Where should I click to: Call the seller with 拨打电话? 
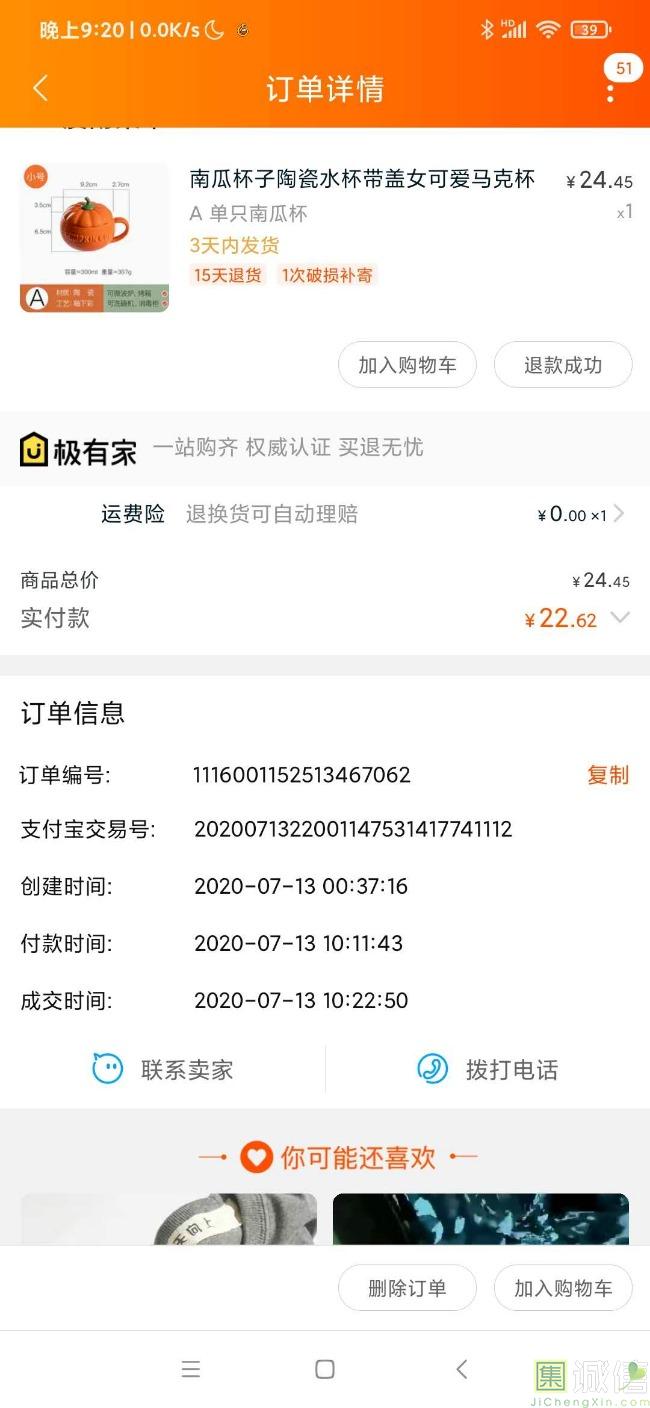(488, 1070)
